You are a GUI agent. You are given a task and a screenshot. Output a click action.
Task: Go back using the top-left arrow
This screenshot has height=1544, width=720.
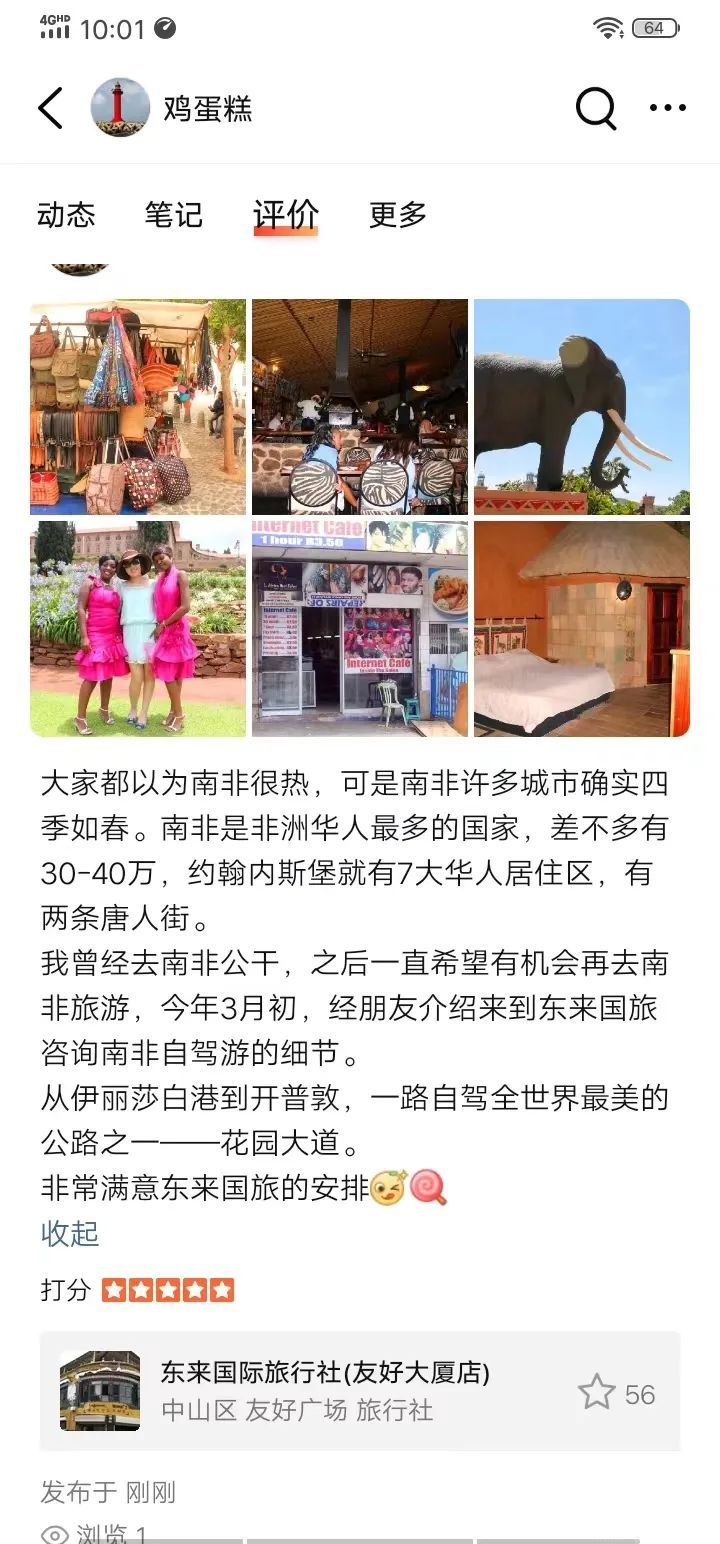[50, 108]
